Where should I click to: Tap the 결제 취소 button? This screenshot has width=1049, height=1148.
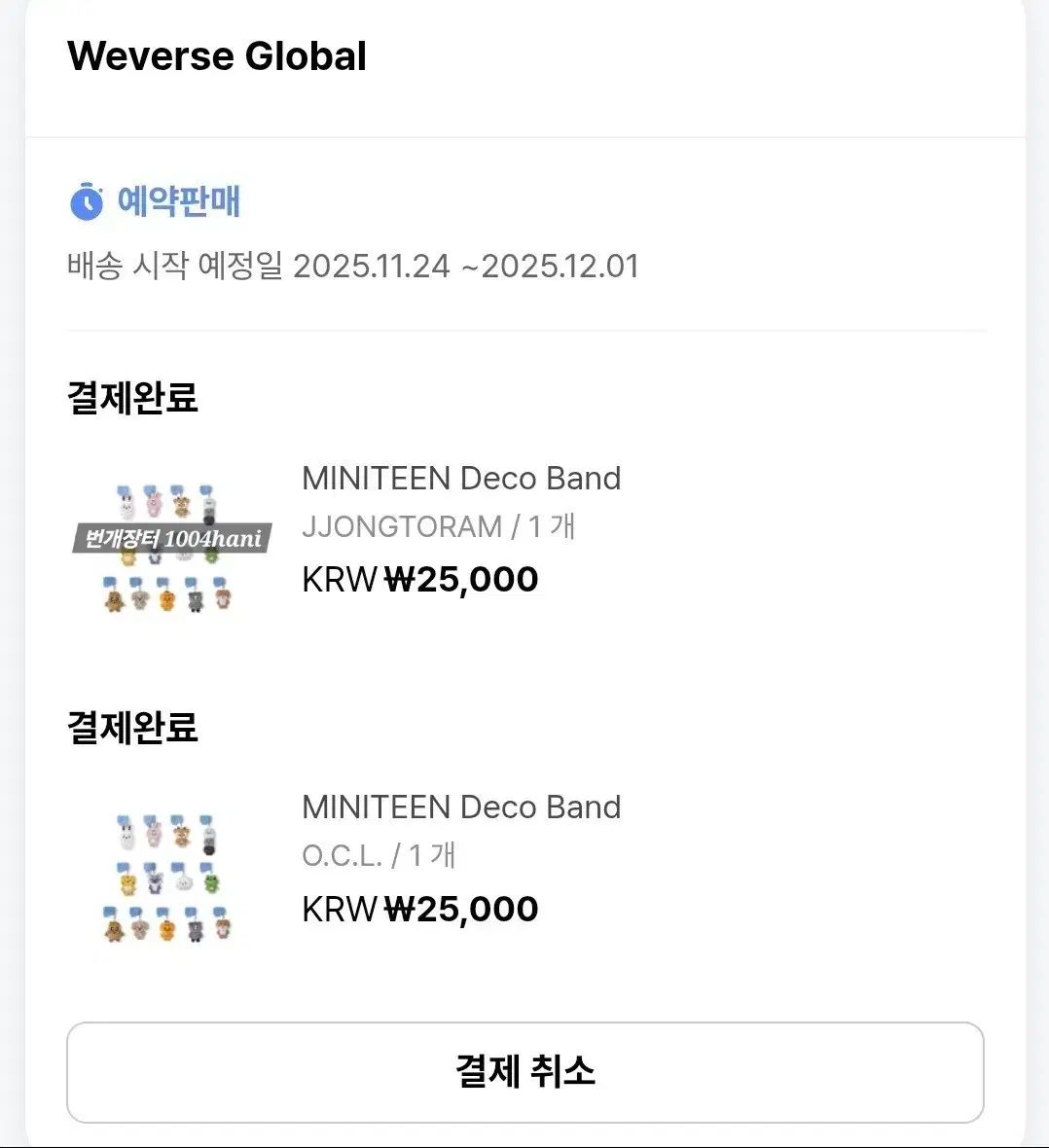point(524,1072)
